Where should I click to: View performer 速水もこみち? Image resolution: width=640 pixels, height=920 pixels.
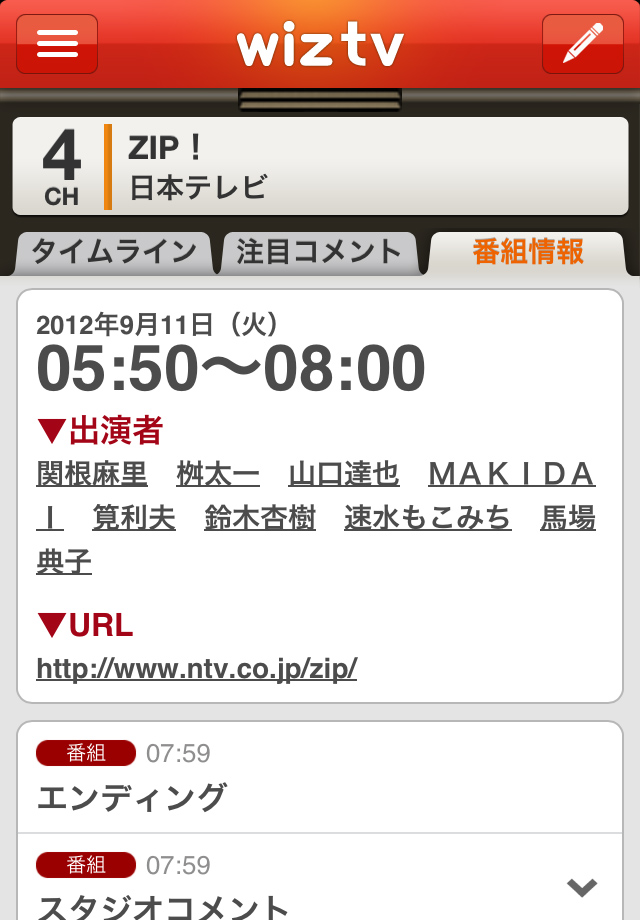pyautogui.click(x=428, y=518)
